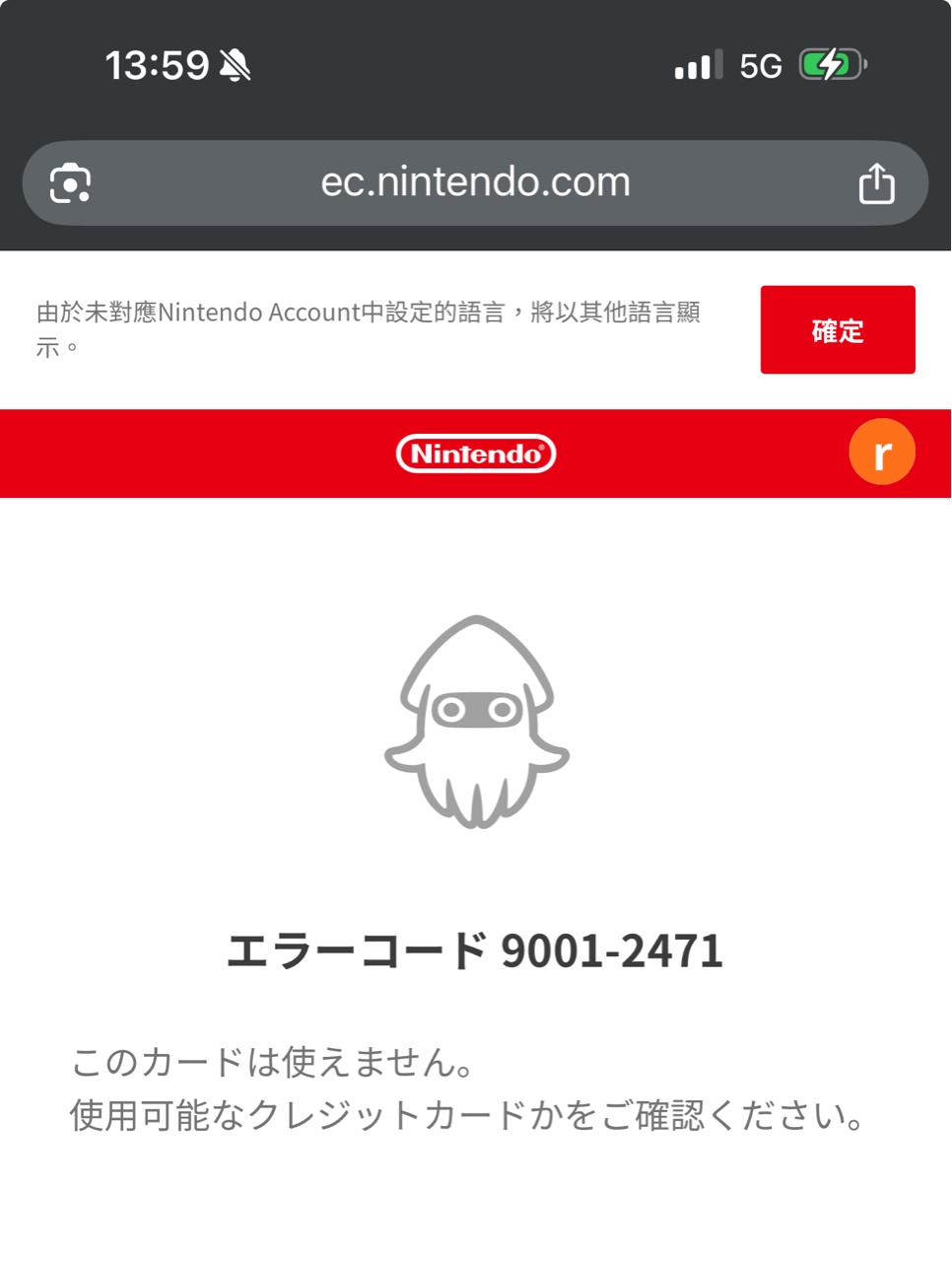Screen dimensions: 952x1262
Task: Share this page via the share icon
Action: [875, 183]
